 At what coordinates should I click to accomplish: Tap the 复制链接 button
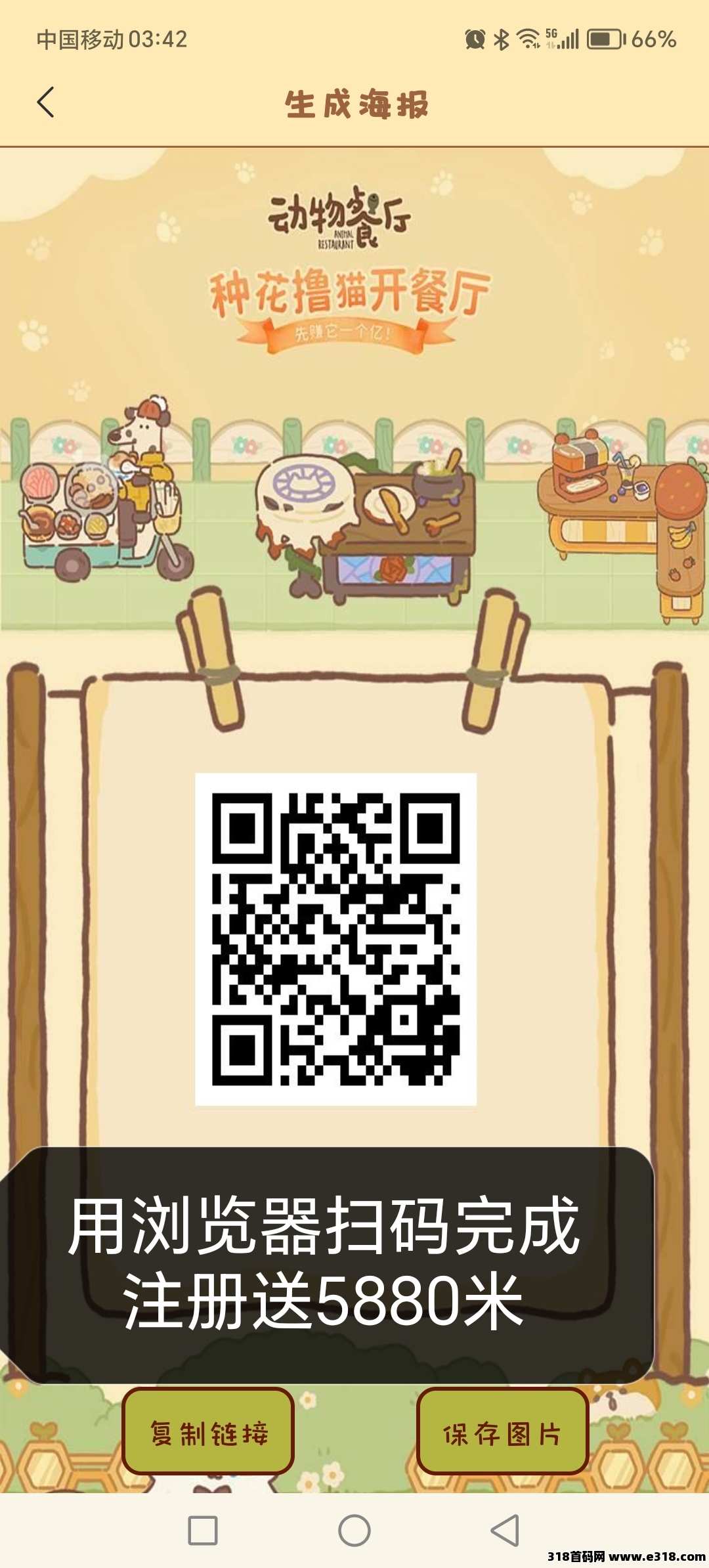click(208, 1432)
